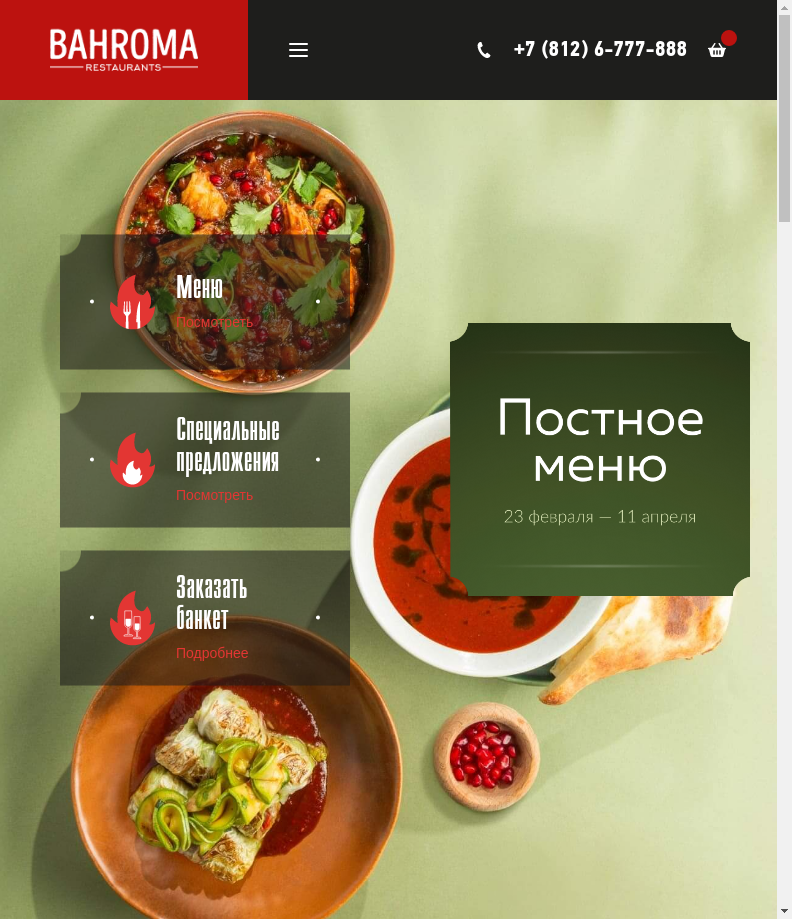This screenshot has width=792, height=919.
Task: Open the shopping basket
Action: pos(717,50)
